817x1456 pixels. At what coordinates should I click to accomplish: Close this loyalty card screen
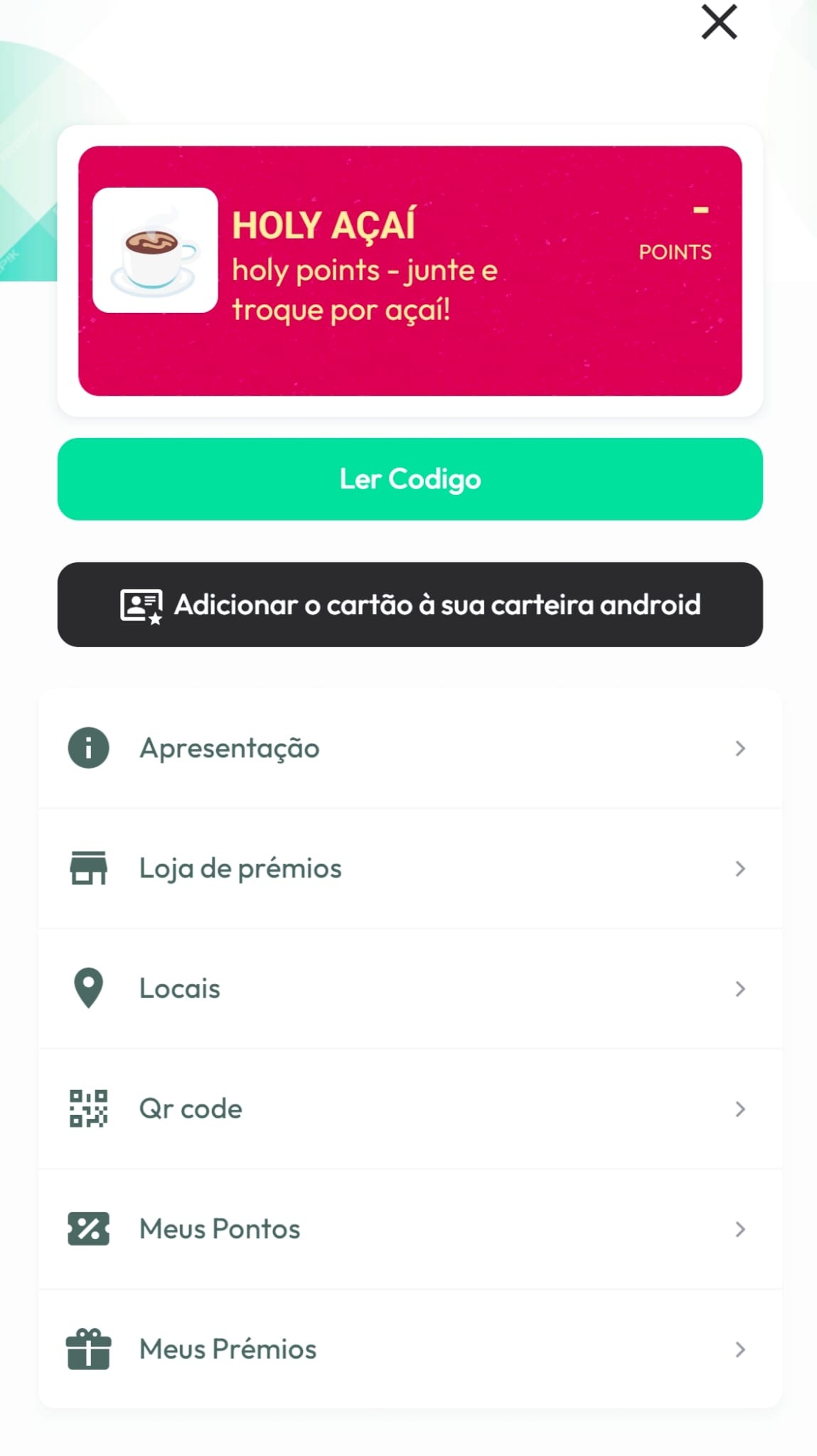(719, 21)
